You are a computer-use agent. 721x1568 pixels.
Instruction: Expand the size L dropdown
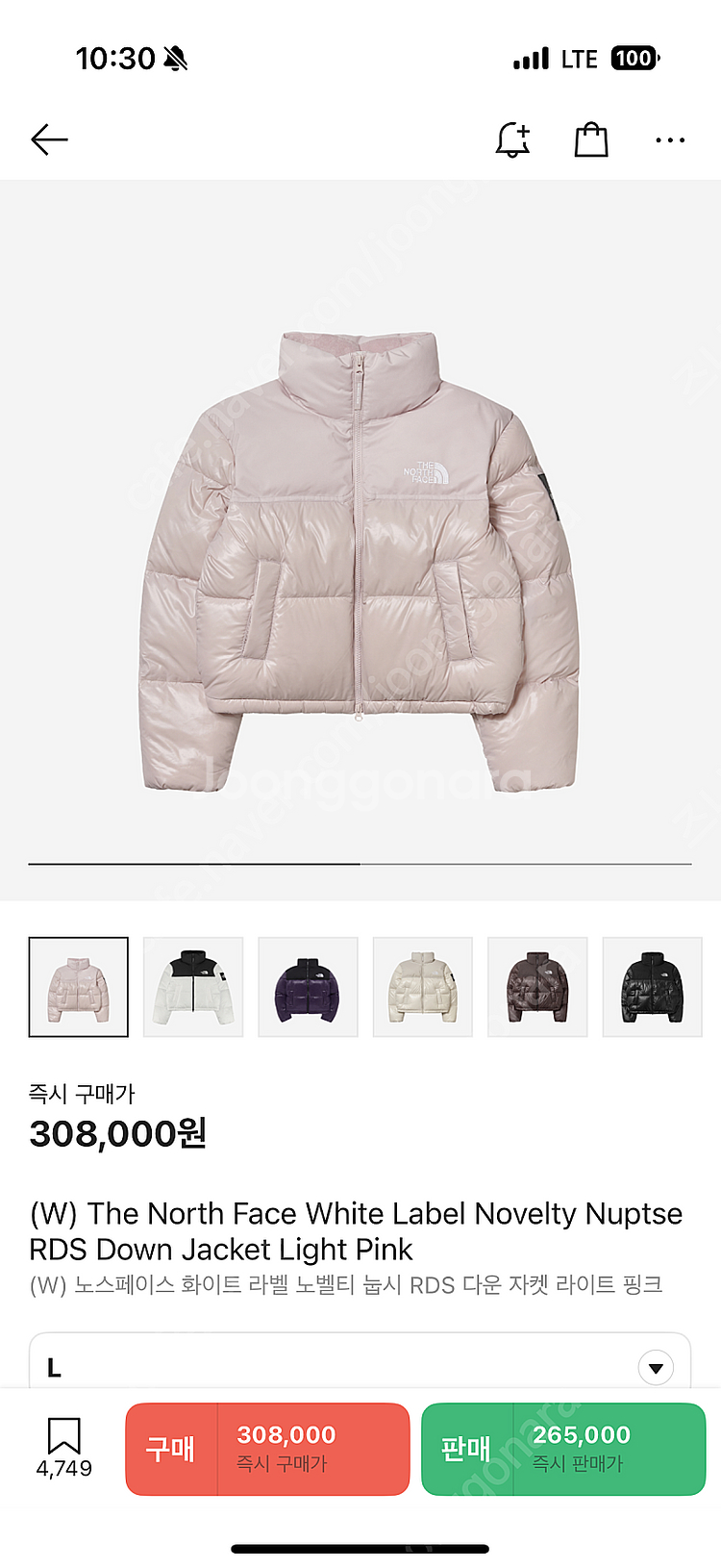click(x=656, y=1367)
